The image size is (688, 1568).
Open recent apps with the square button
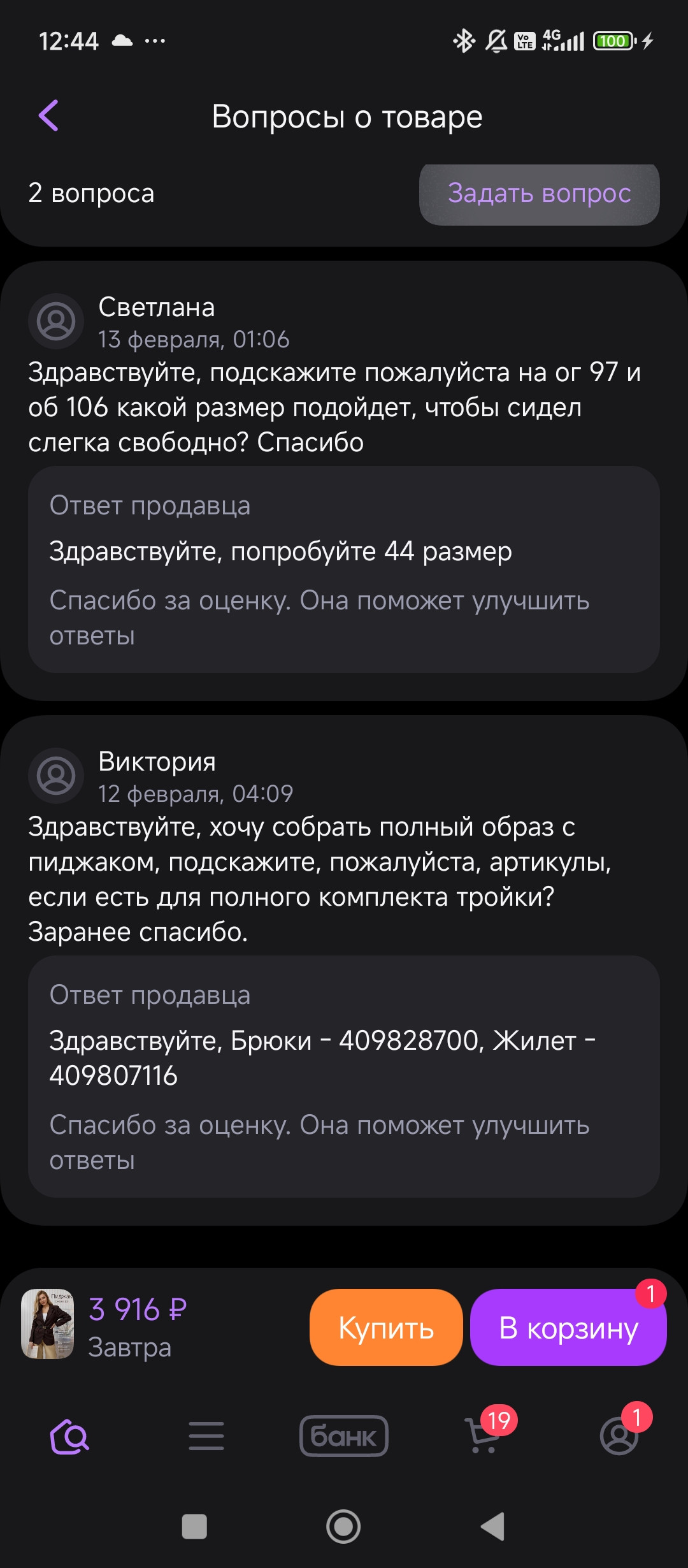194,1527
